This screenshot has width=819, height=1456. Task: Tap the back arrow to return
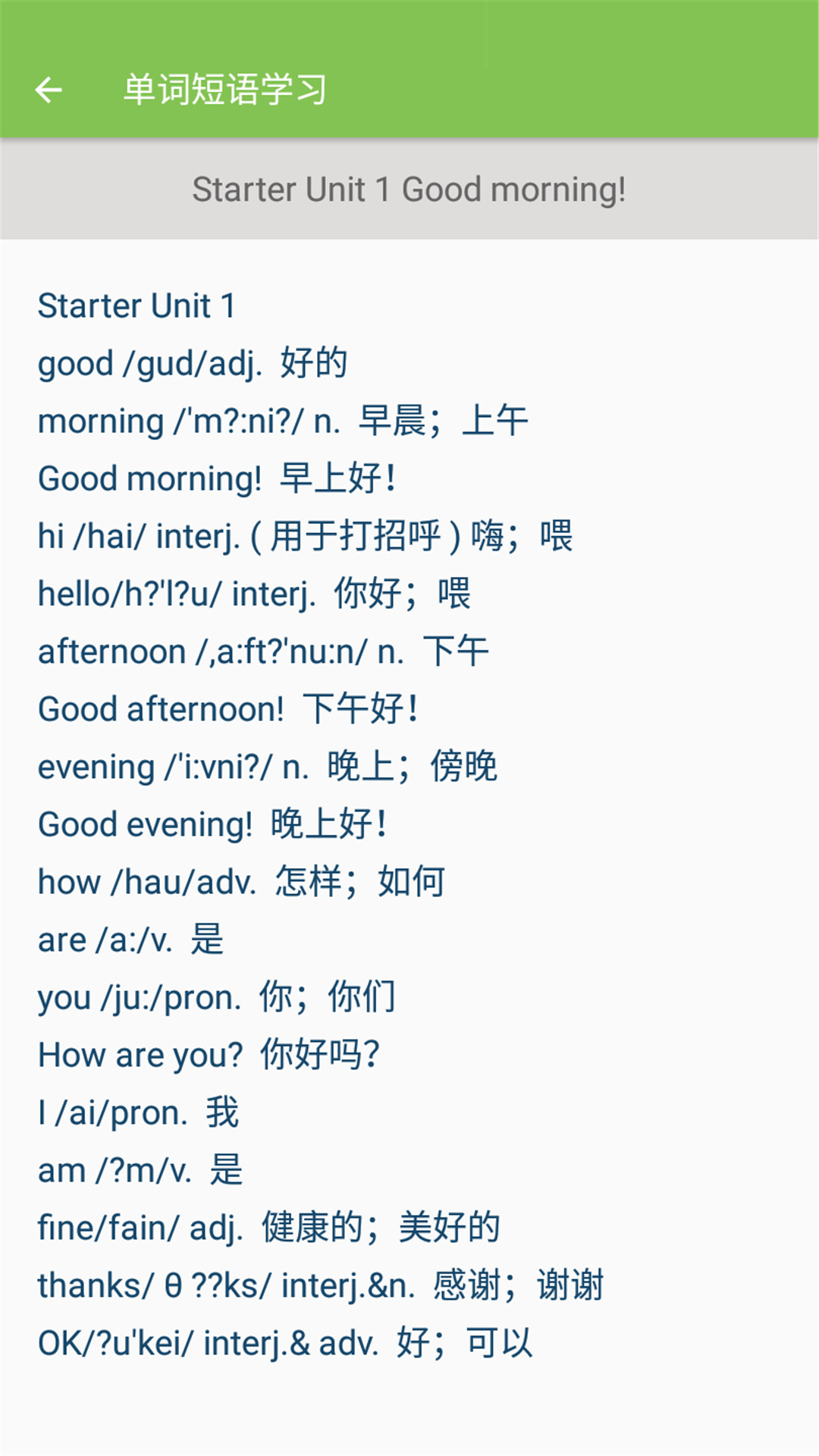49,89
